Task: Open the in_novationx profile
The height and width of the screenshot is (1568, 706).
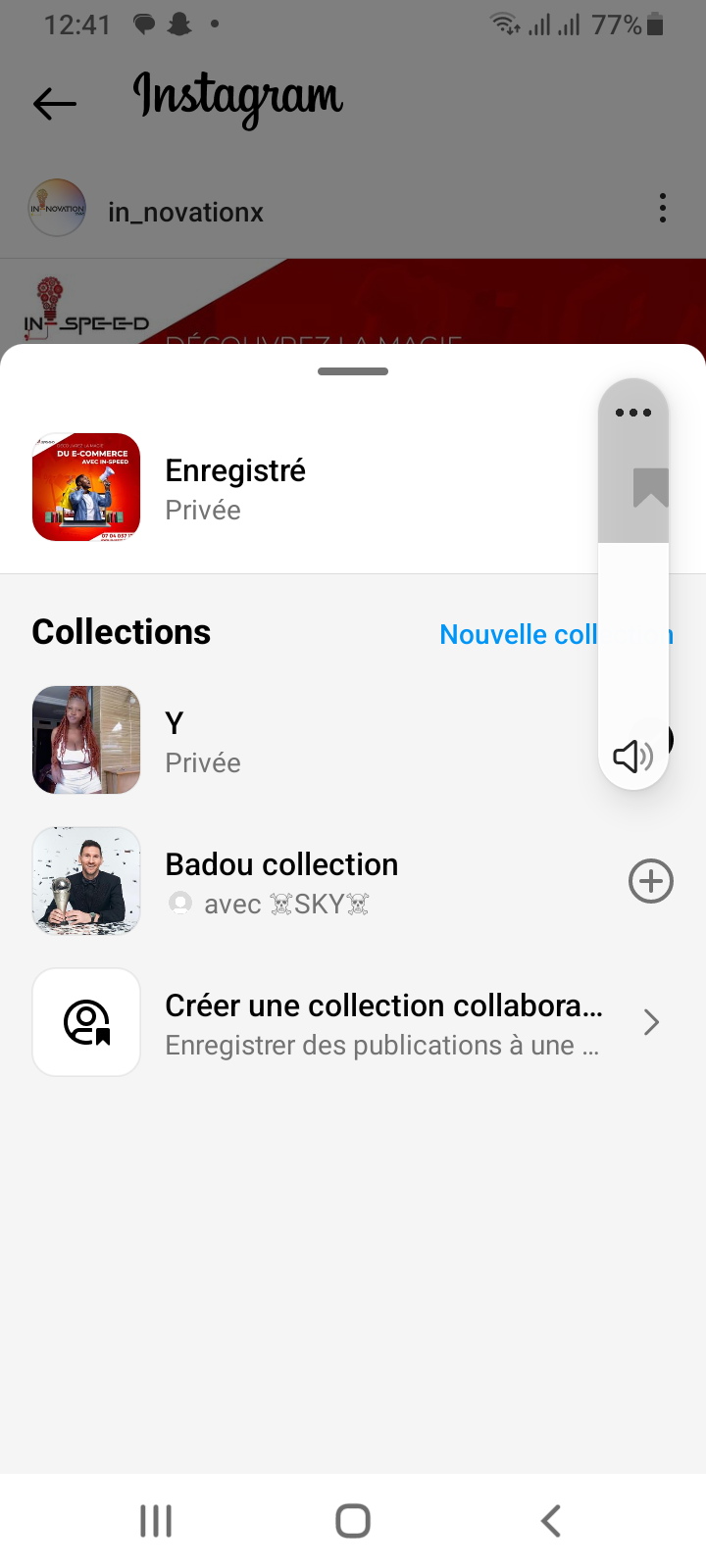Action: [185, 212]
